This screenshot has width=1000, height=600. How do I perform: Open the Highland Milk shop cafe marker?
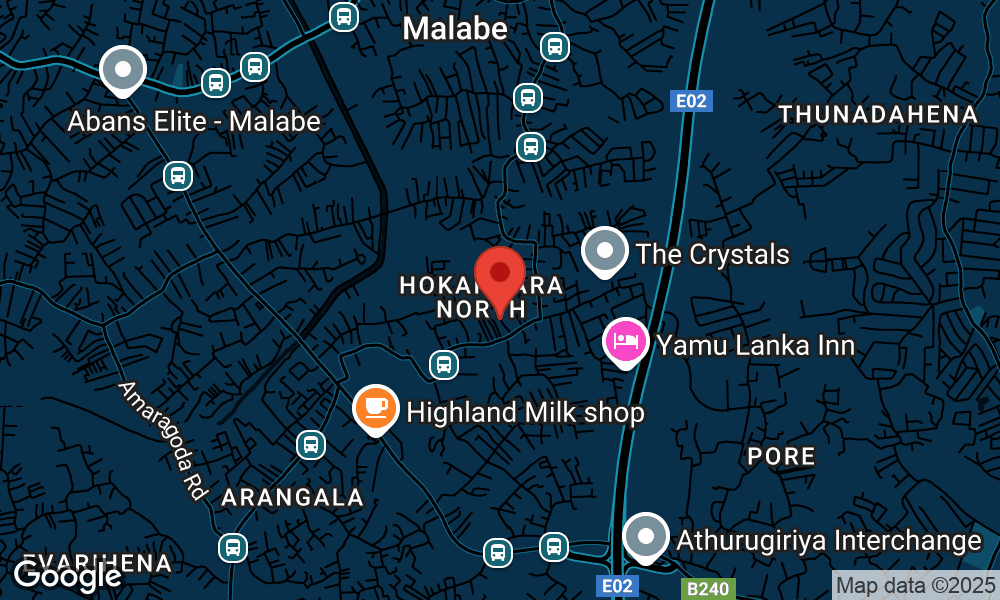(x=375, y=408)
